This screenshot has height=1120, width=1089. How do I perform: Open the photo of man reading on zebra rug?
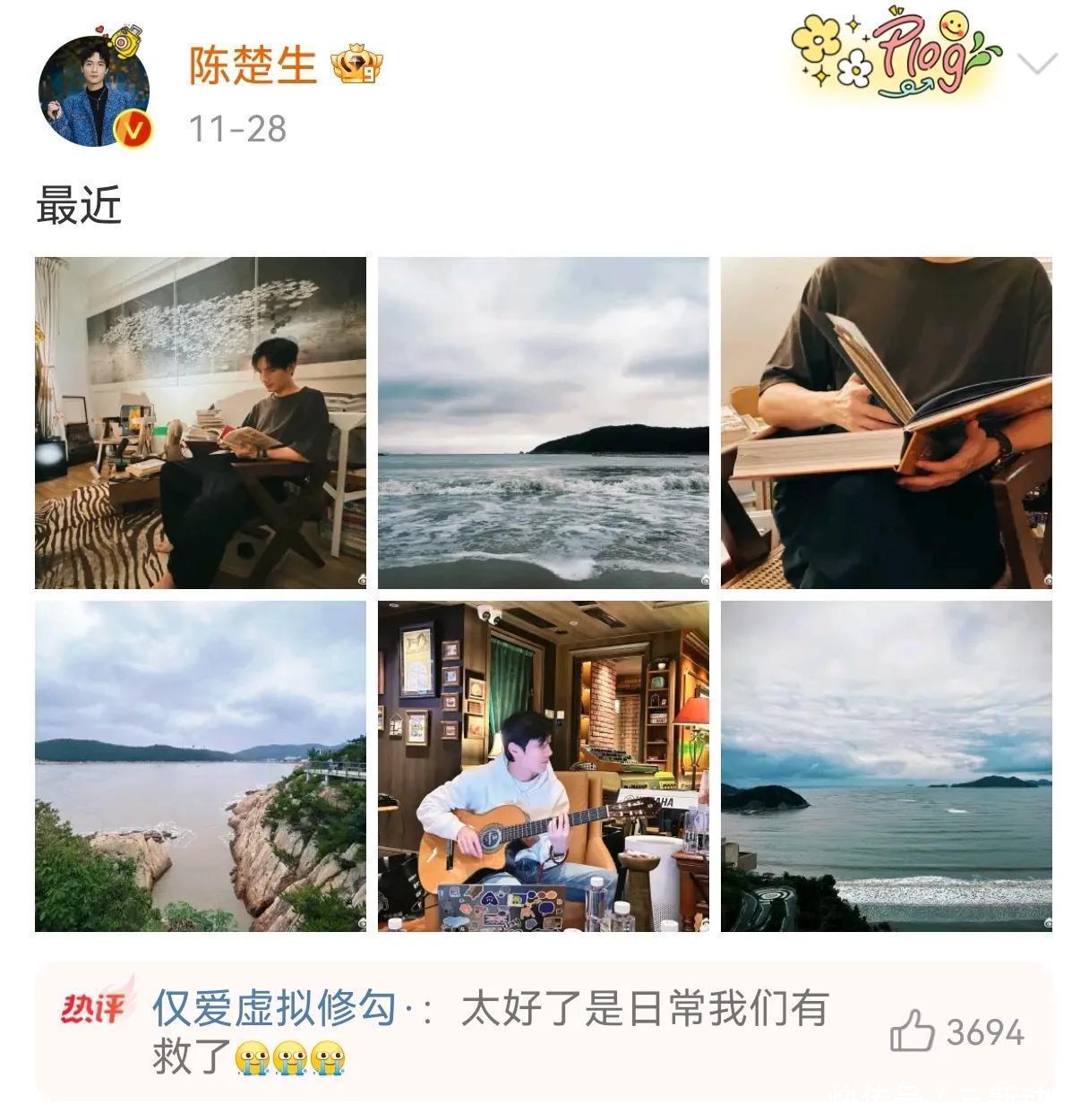[201, 423]
